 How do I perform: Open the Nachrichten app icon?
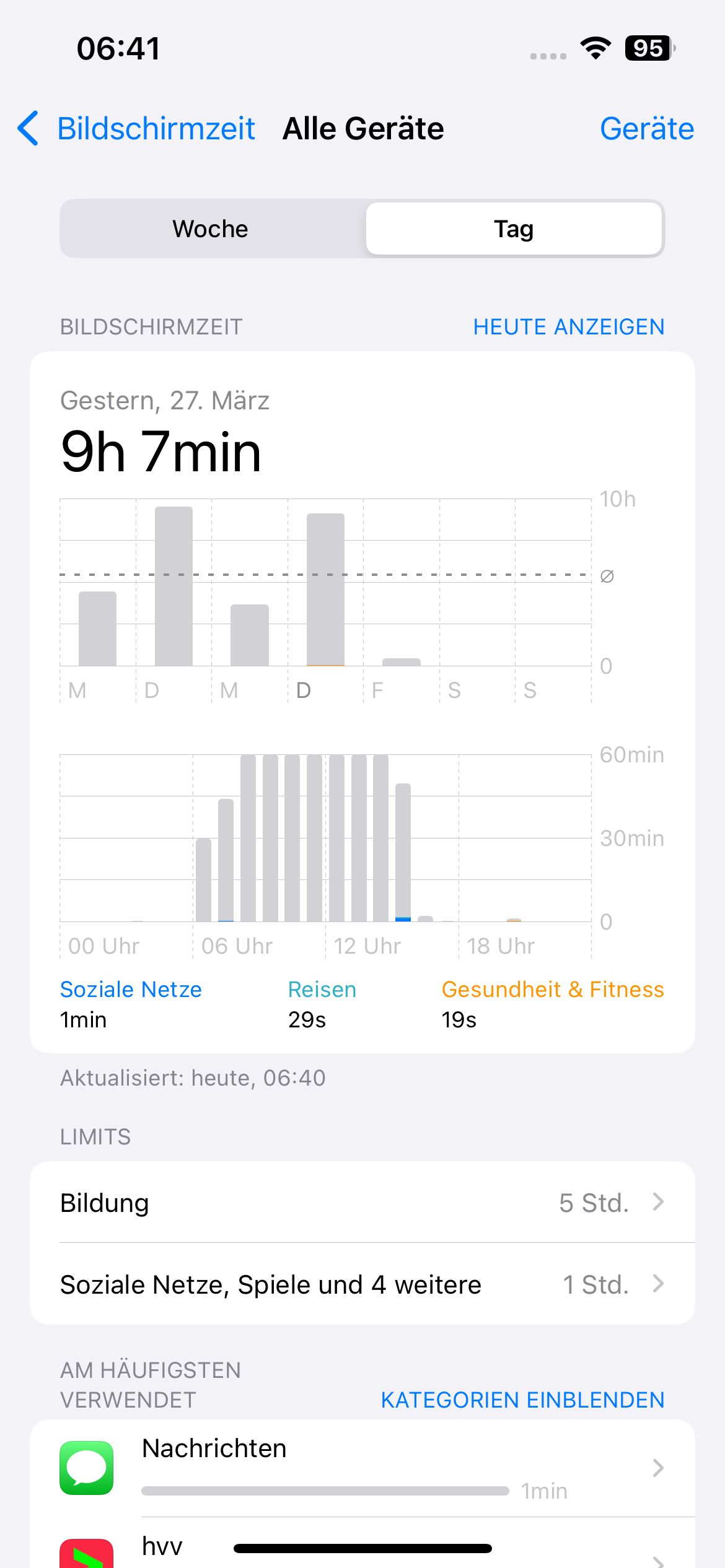click(86, 1466)
